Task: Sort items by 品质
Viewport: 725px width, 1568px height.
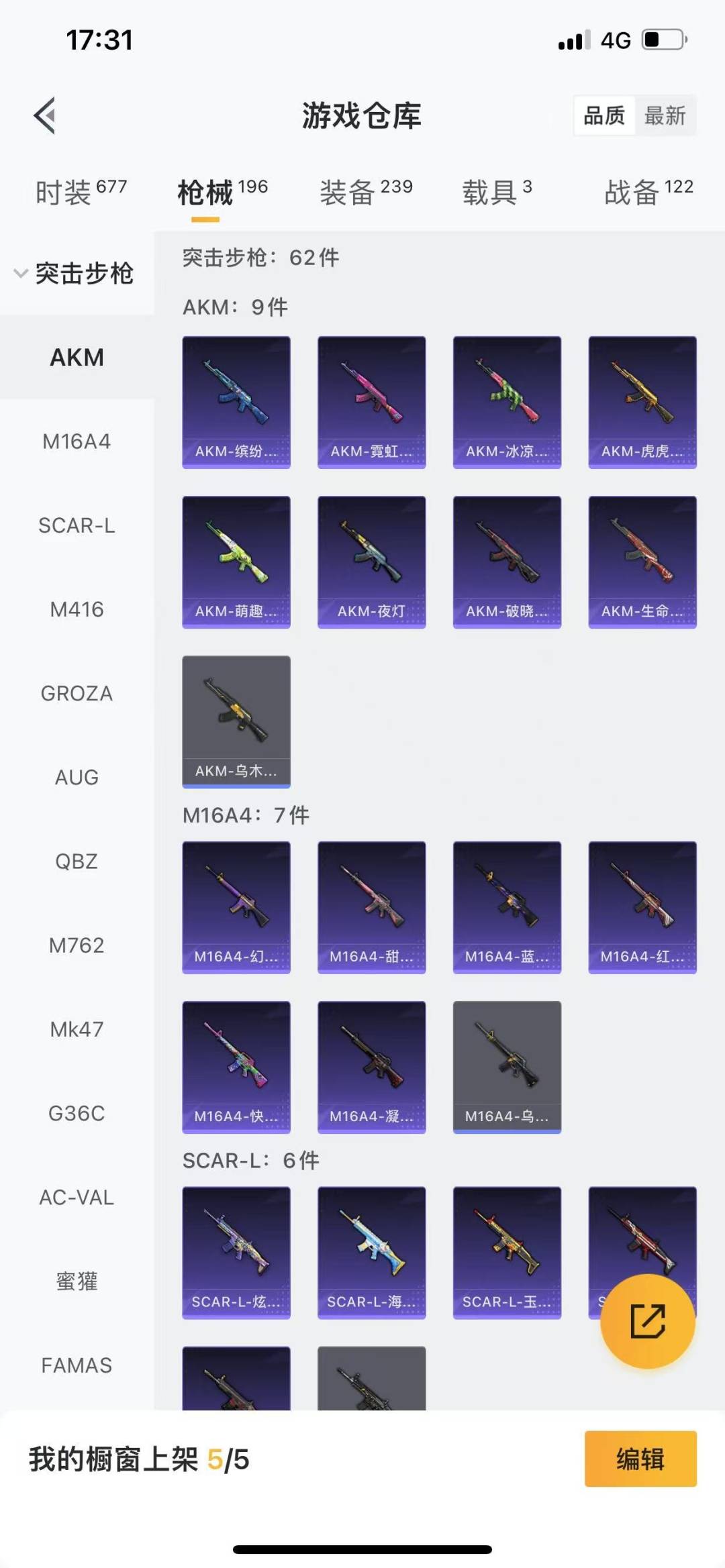Action: [604, 116]
